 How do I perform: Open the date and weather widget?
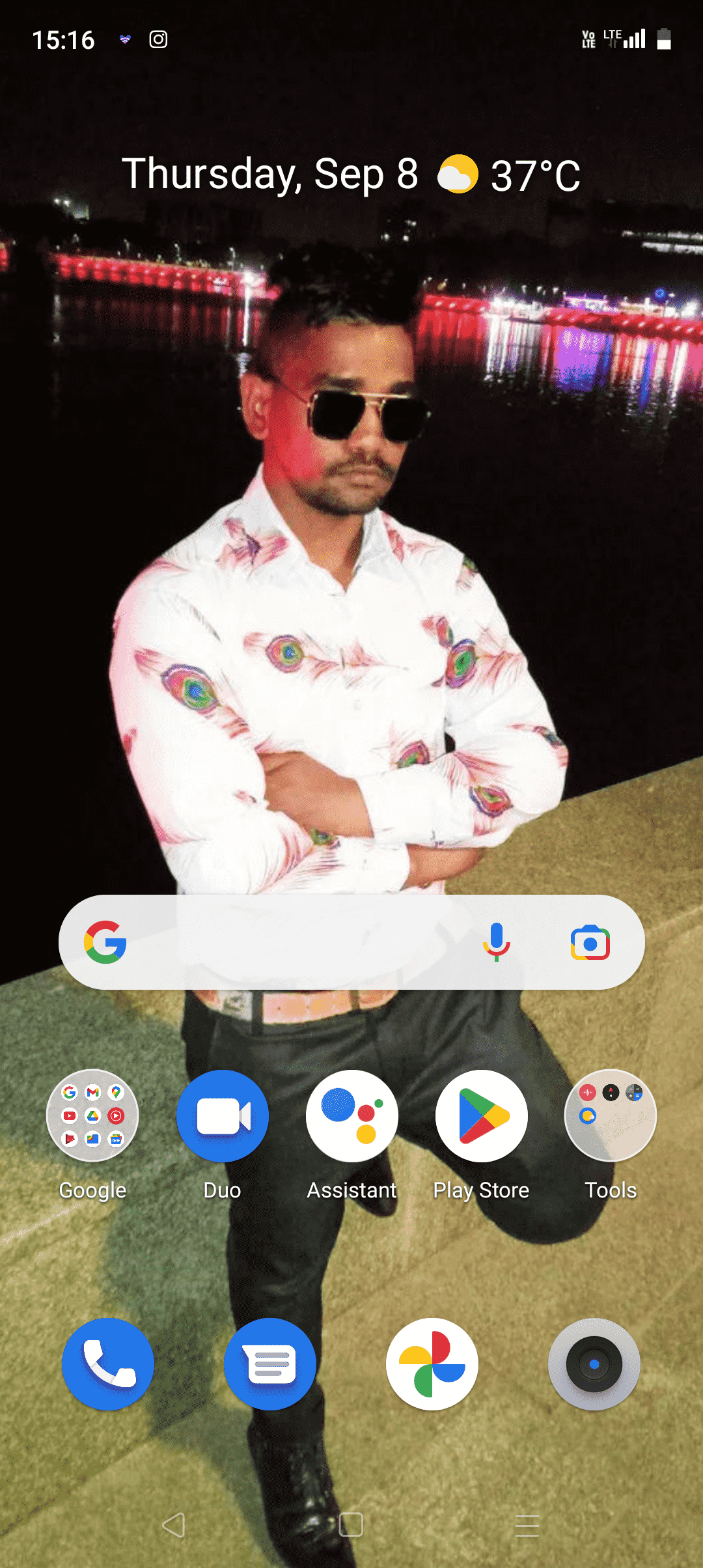[x=351, y=175]
